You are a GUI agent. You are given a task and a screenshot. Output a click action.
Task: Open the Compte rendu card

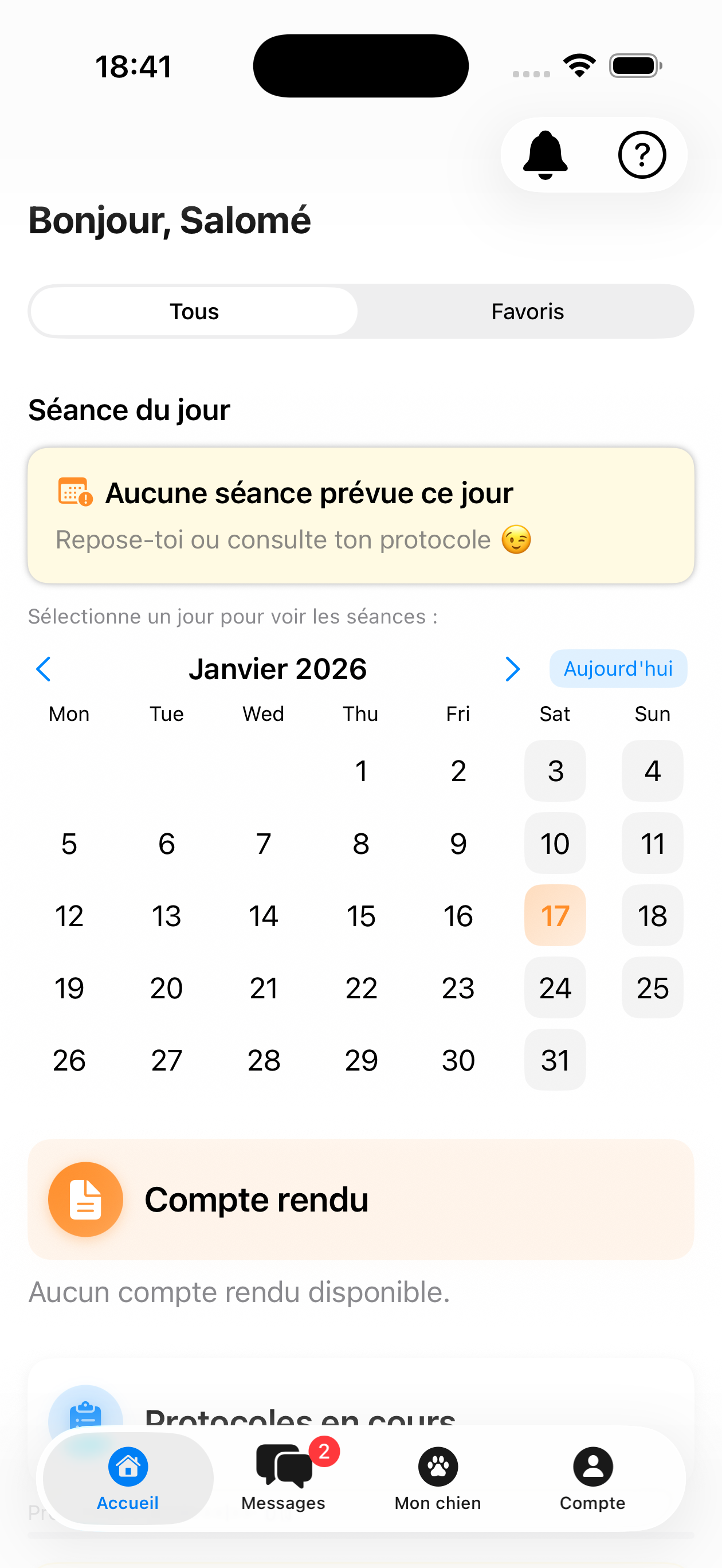click(x=360, y=1199)
